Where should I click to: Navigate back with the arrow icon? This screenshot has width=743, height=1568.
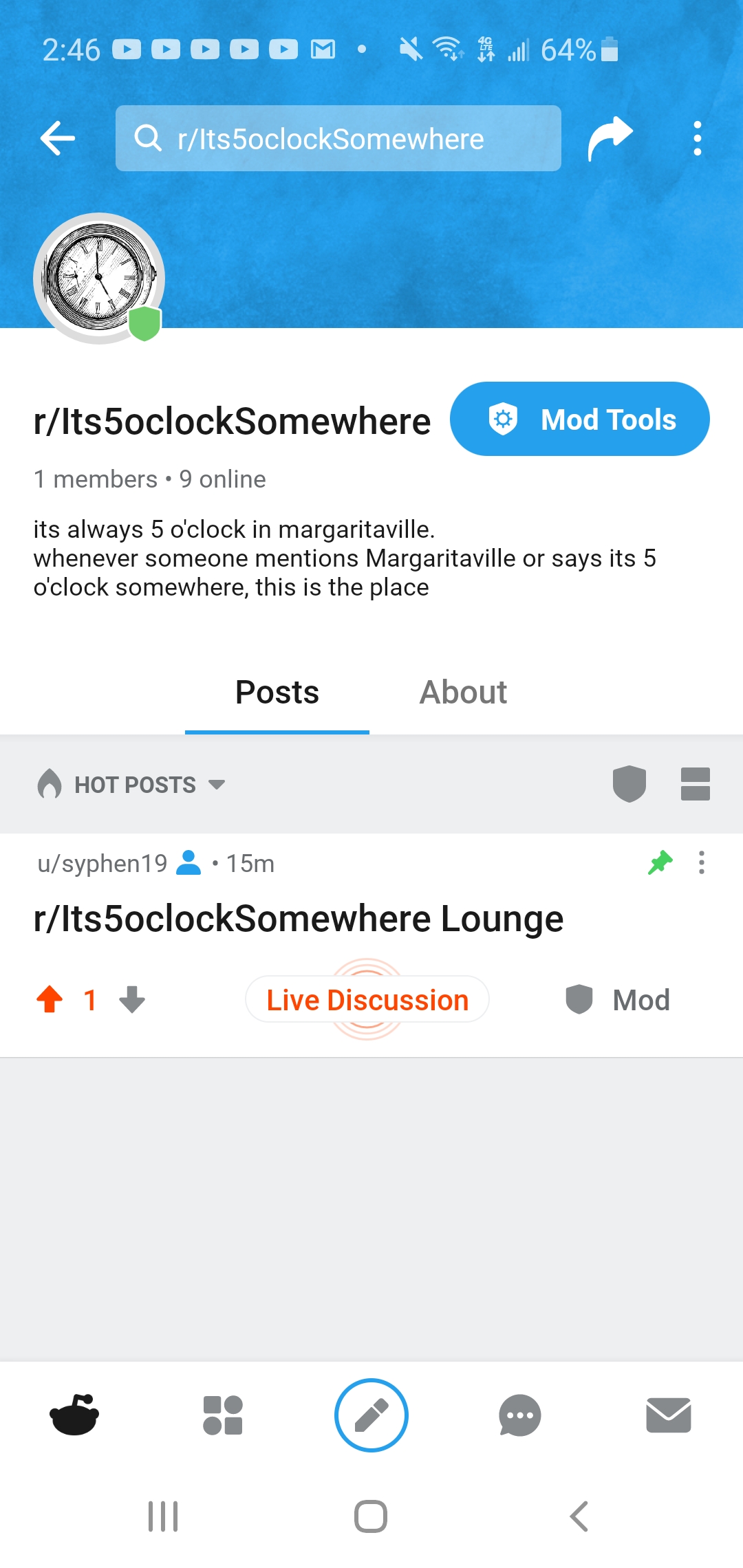point(58,138)
